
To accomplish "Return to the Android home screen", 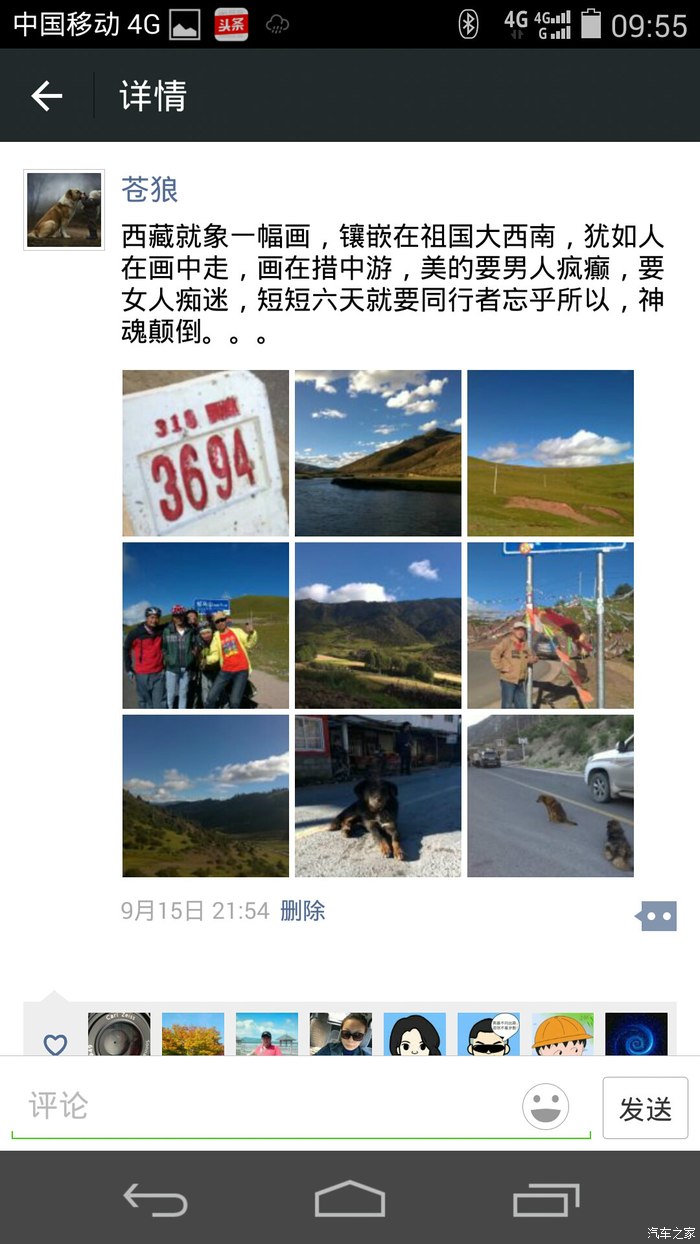I will [x=350, y=1198].
